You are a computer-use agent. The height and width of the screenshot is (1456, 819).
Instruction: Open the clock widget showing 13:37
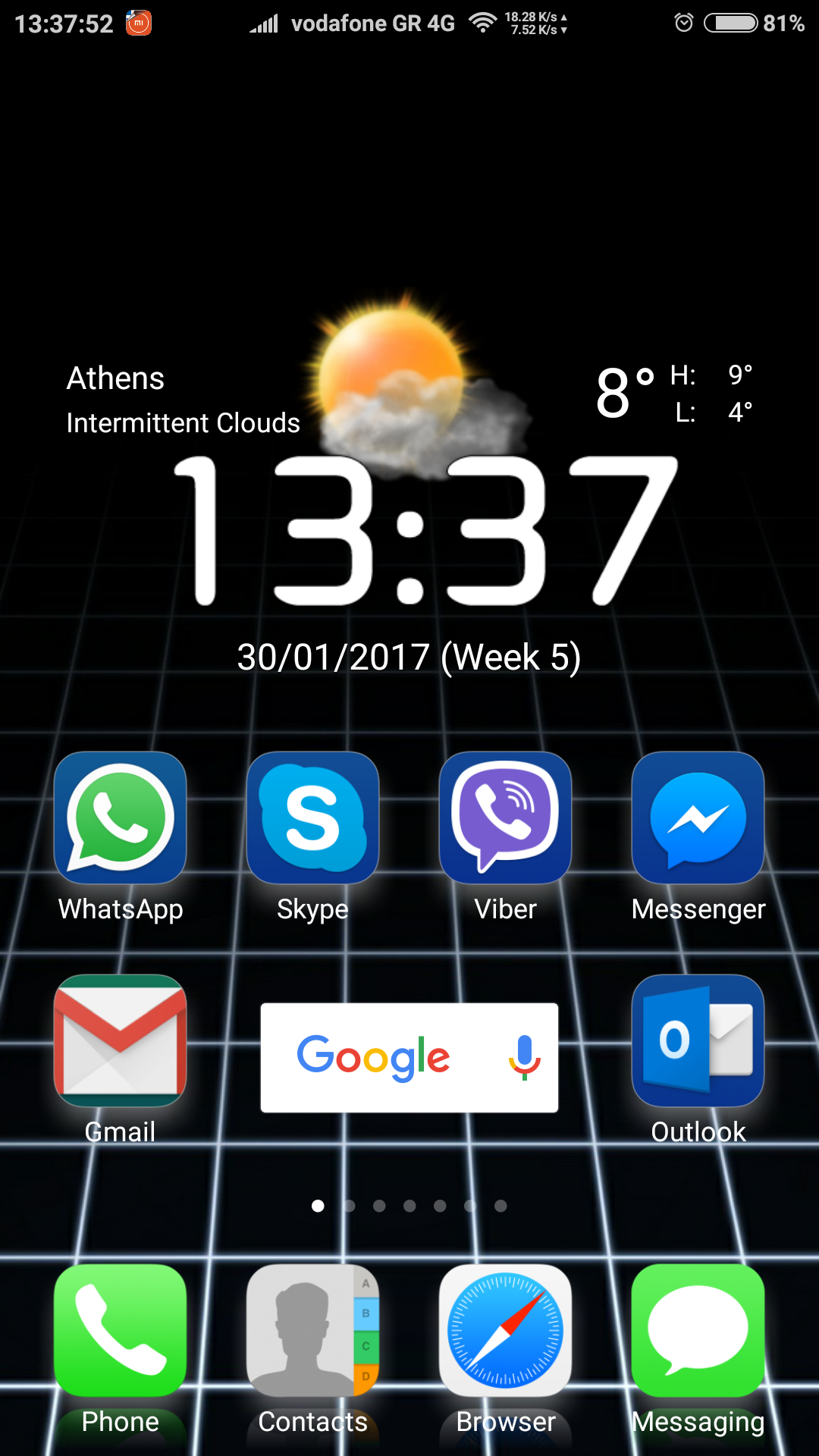tap(425, 531)
